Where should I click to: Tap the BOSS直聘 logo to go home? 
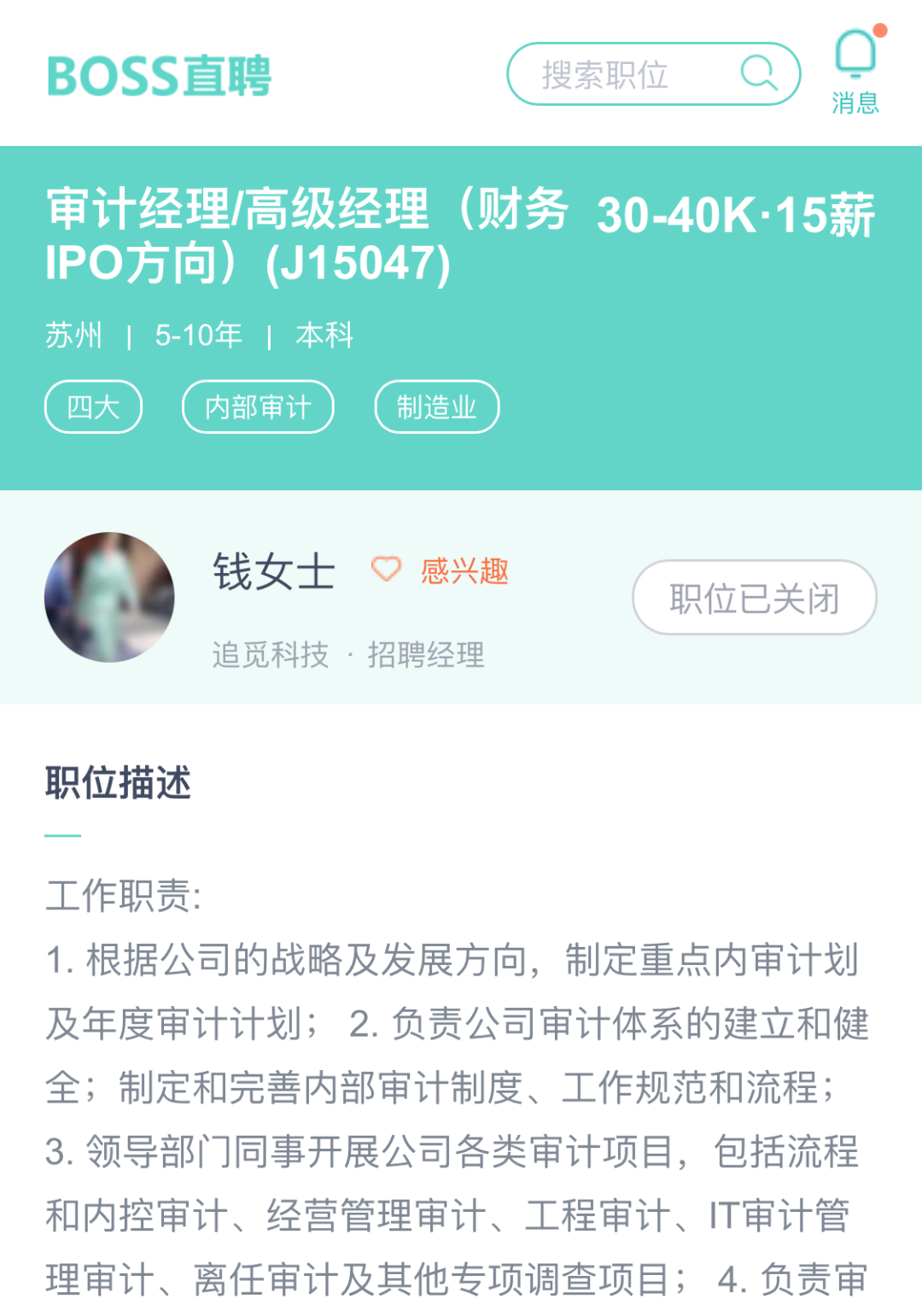(160, 76)
